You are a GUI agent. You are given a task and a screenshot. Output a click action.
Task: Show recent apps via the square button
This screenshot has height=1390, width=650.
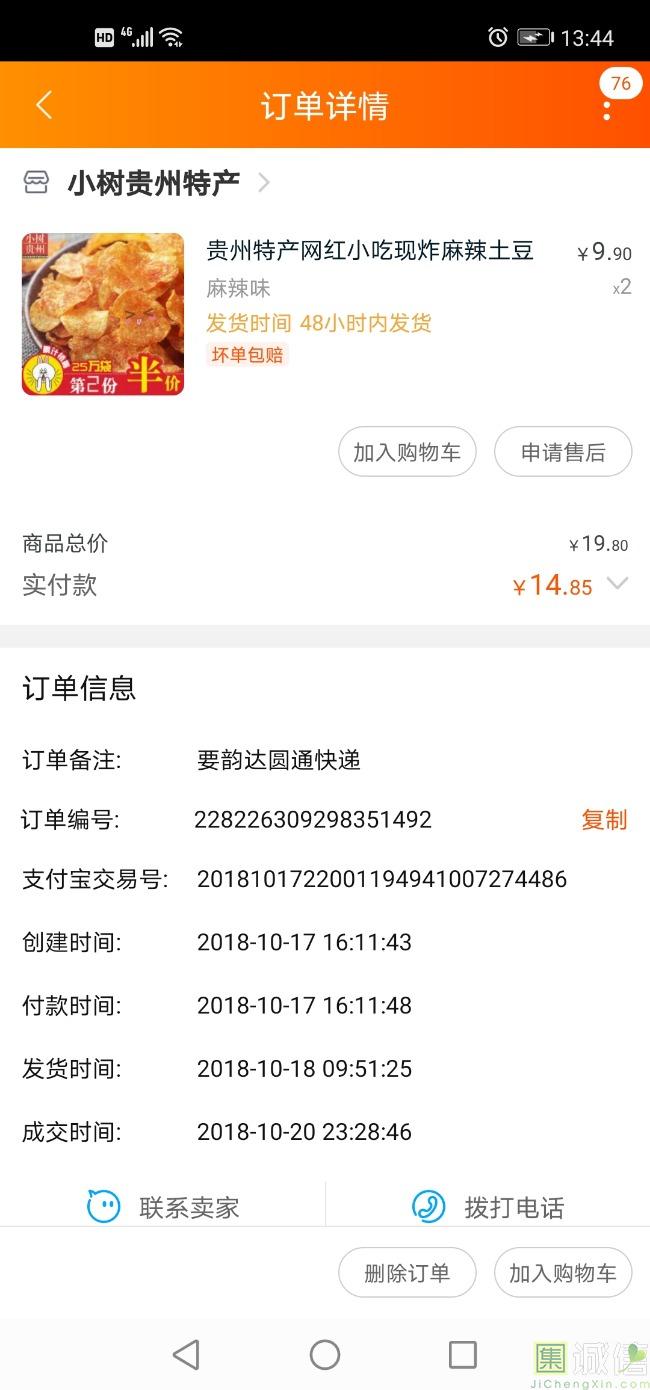click(x=463, y=1354)
